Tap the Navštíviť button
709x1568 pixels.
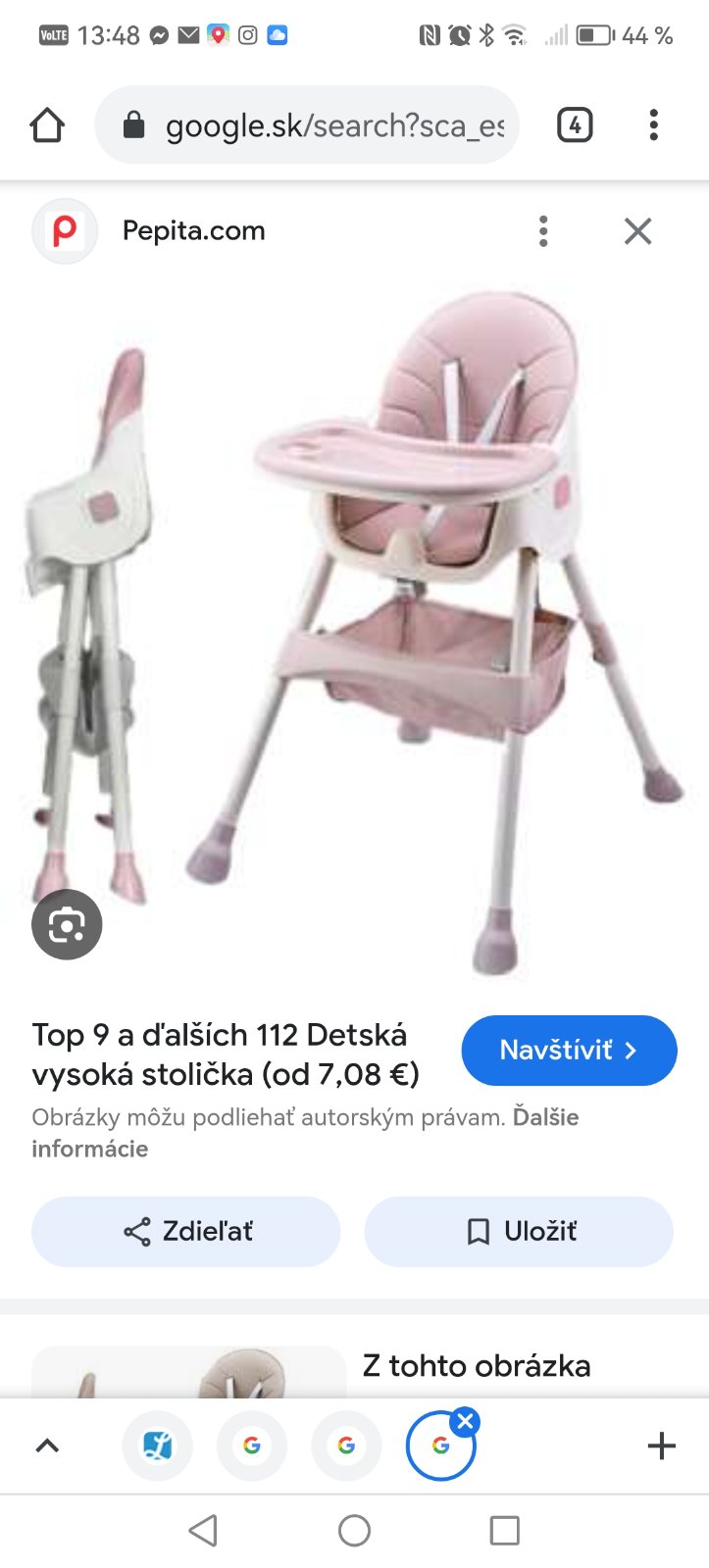point(569,1051)
